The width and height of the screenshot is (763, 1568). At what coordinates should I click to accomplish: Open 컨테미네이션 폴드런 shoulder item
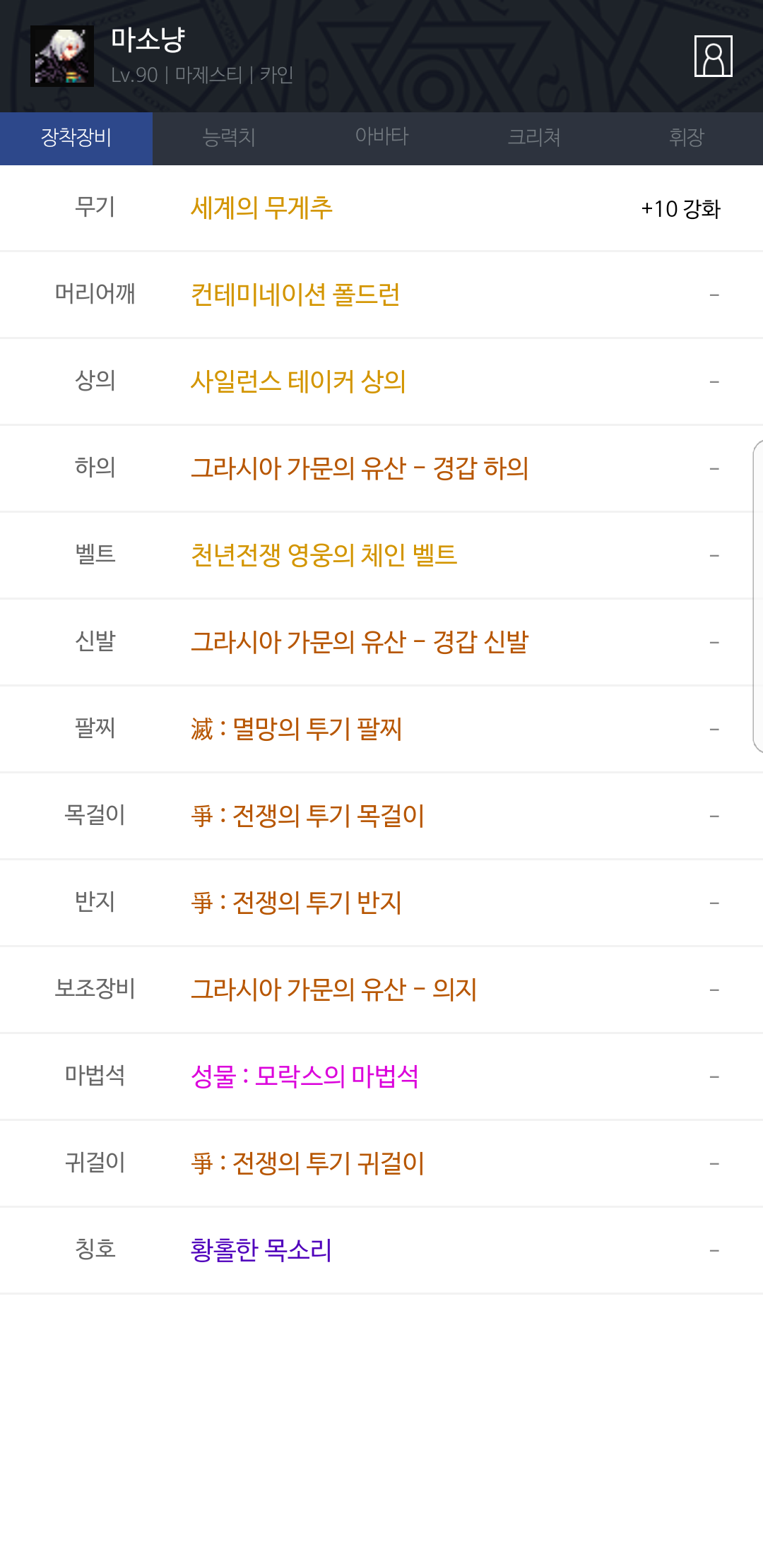click(x=295, y=295)
